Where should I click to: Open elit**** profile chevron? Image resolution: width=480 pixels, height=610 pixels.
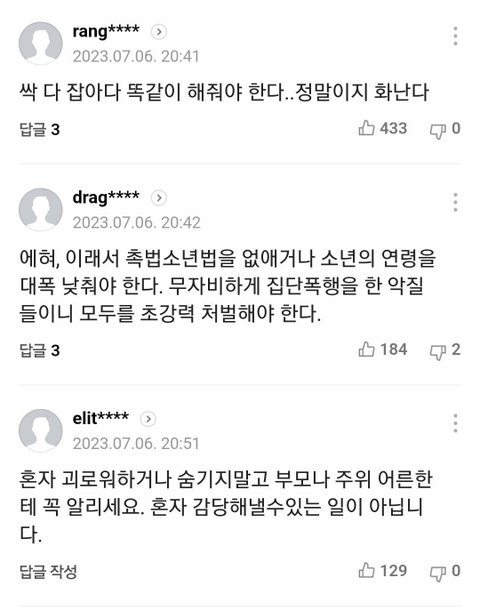[148, 419]
